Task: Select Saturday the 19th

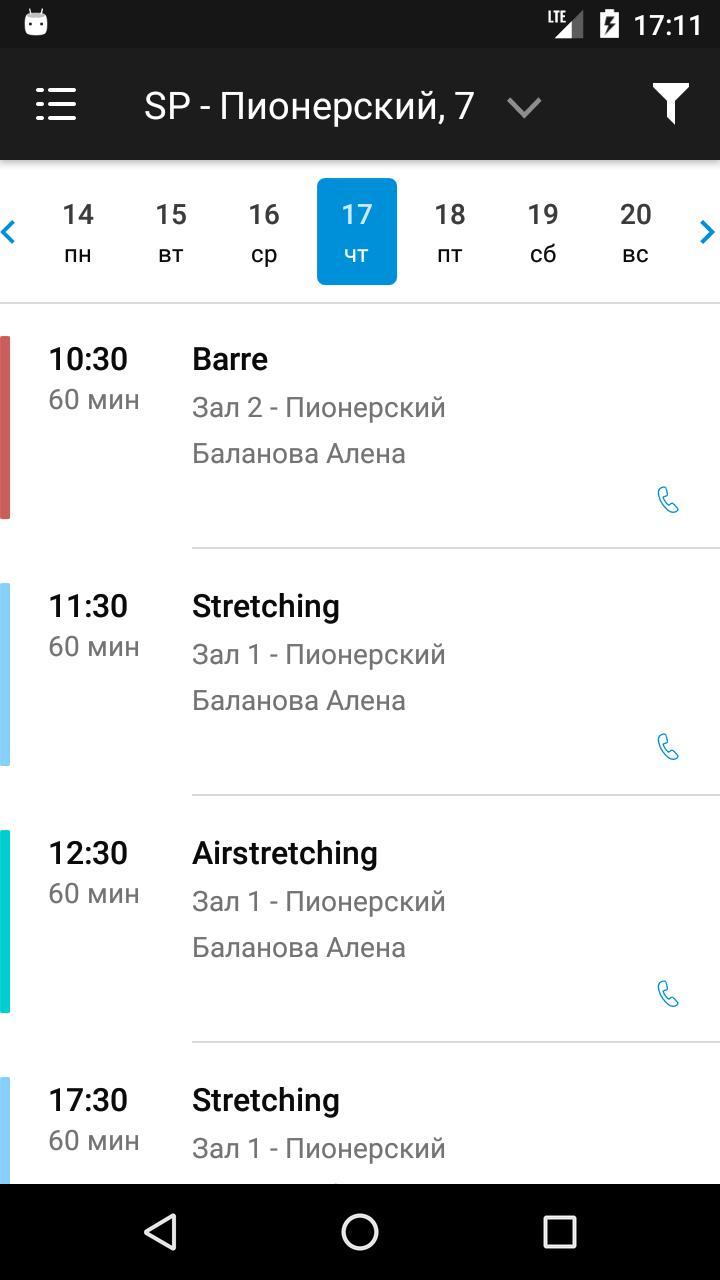Action: click(x=543, y=232)
